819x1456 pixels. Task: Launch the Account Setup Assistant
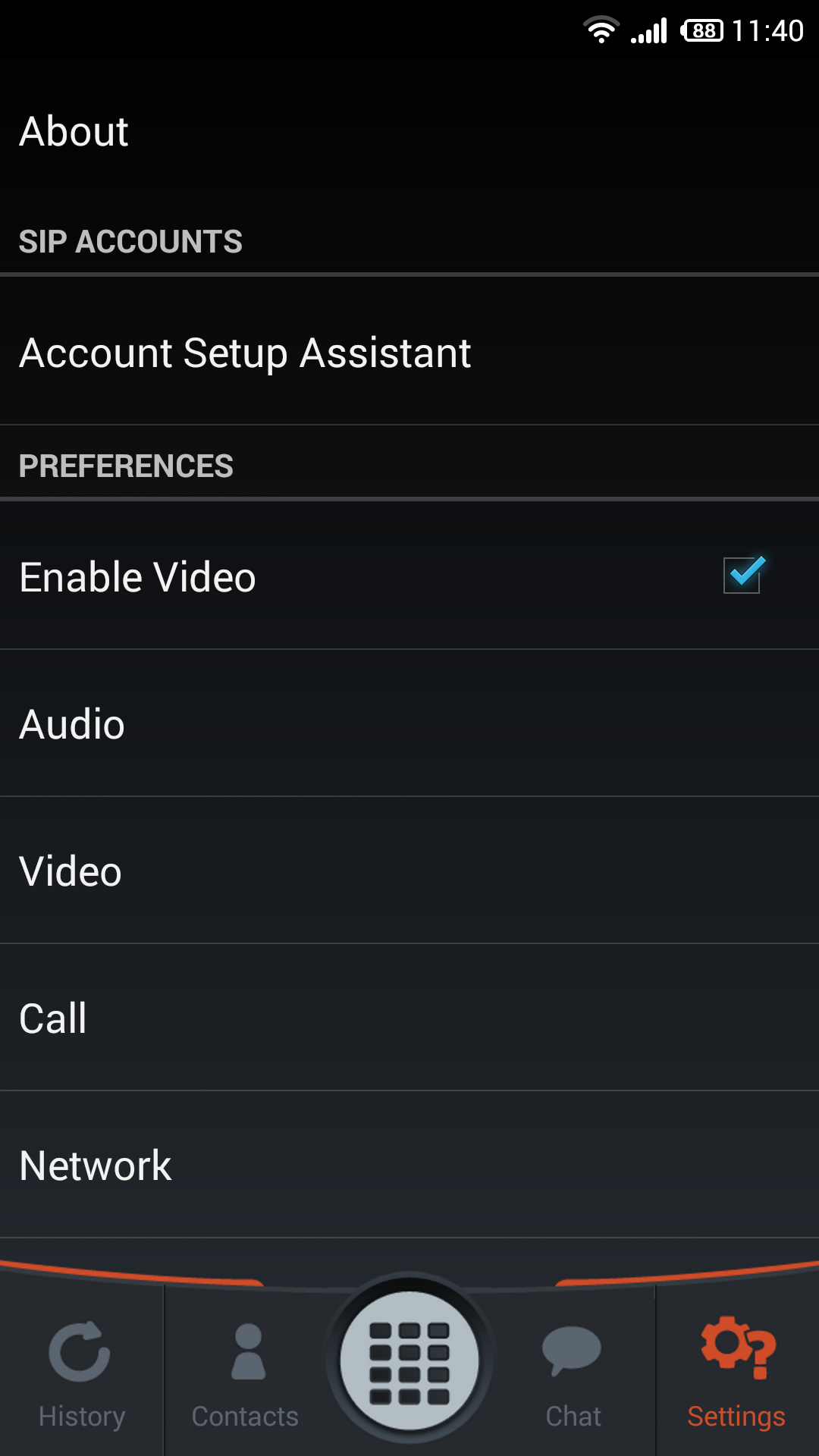coord(409,353)
